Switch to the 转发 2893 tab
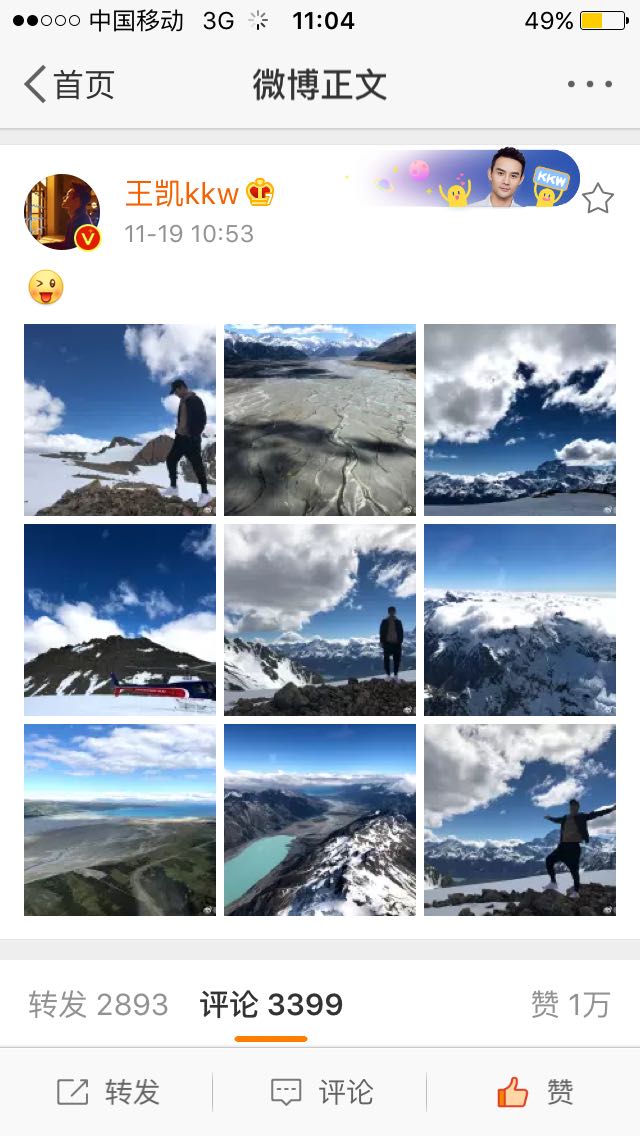This screenshot has height=1136, width=640. 98,1004
